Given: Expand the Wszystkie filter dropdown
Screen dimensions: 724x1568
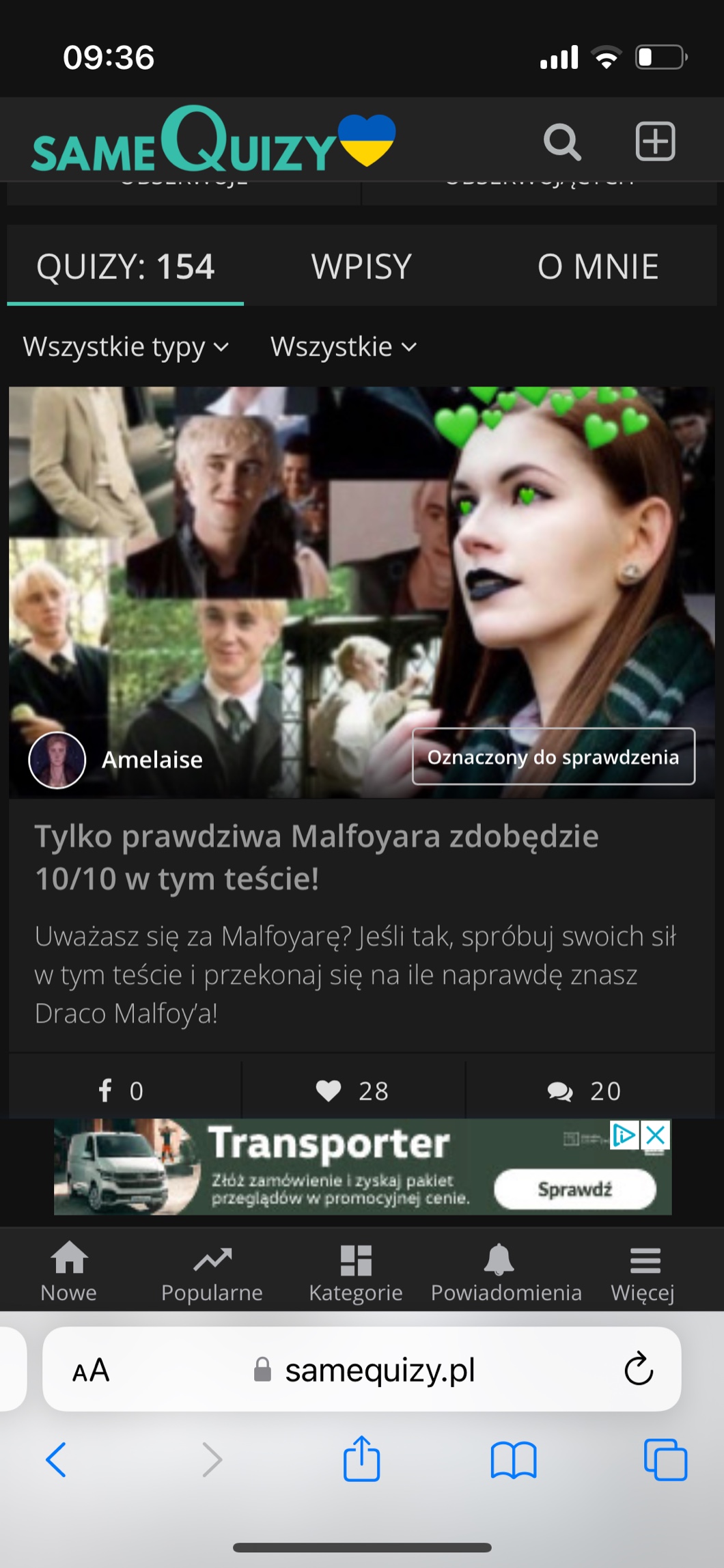Looking at the screenshot, I should click(x=343, y=347).
